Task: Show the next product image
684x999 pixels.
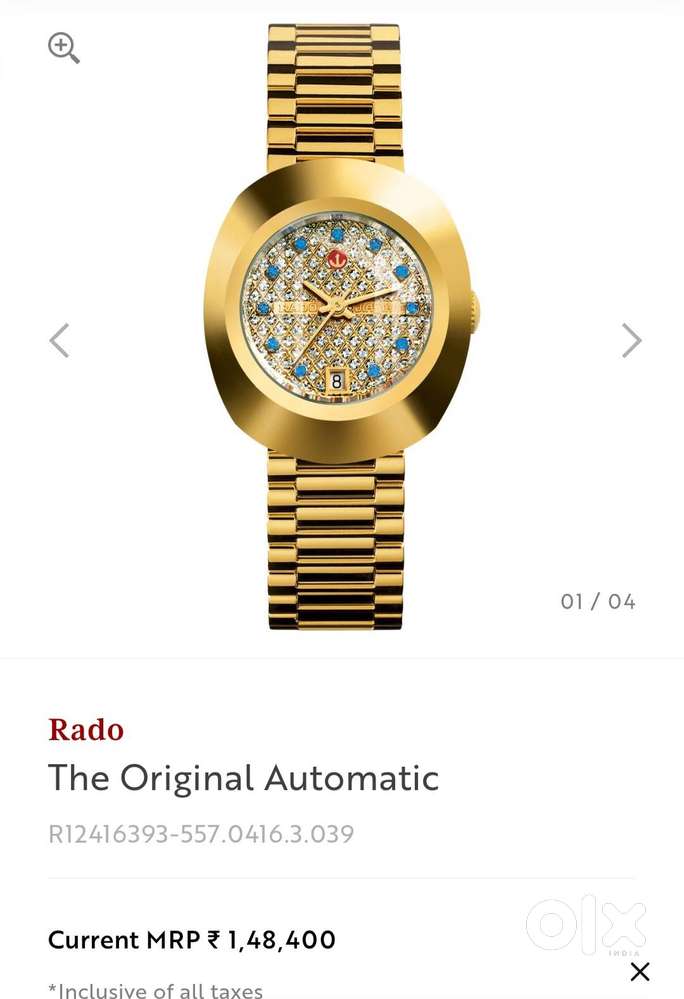Action: click(x=631, y=341)
